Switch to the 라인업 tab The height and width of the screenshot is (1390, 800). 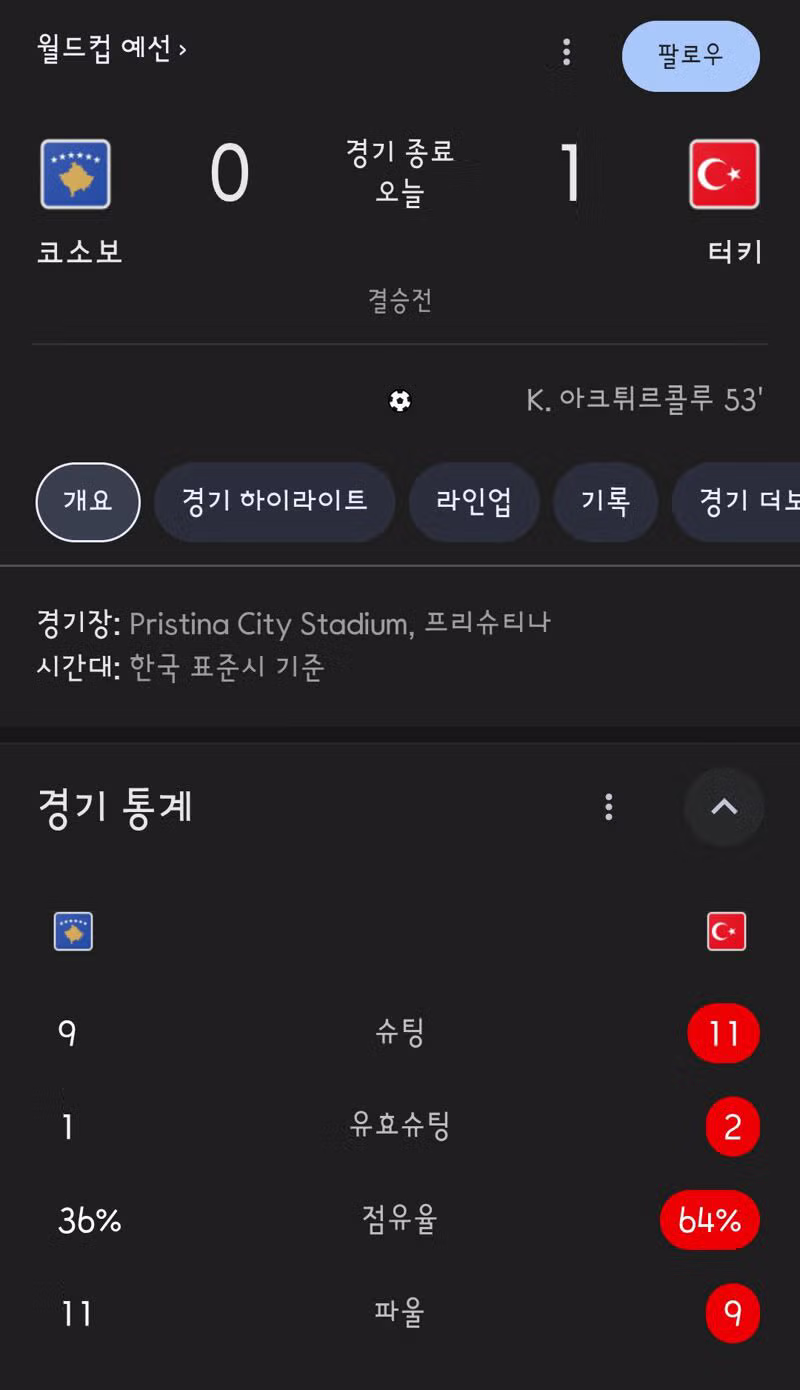click(x=474, y=502)
